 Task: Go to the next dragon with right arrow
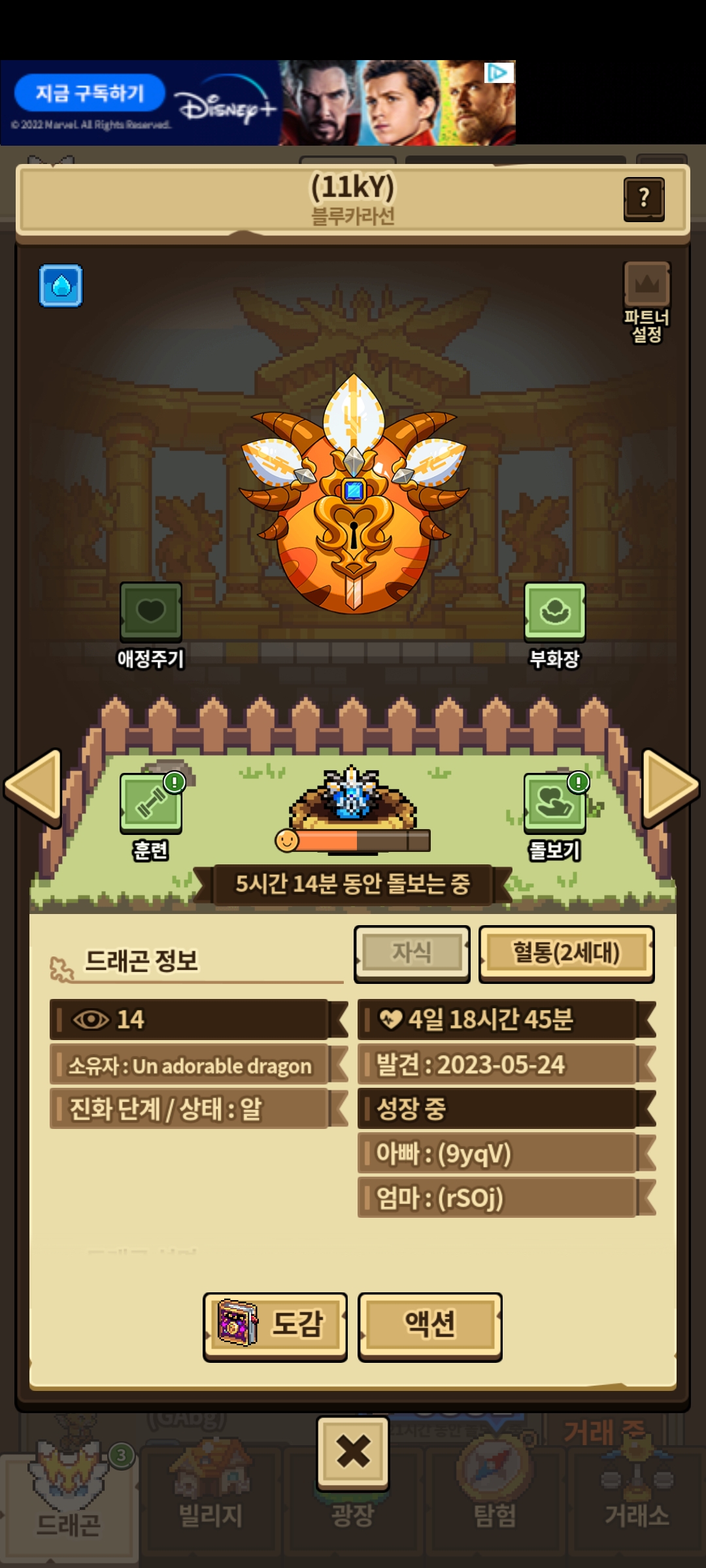point(671,787)
